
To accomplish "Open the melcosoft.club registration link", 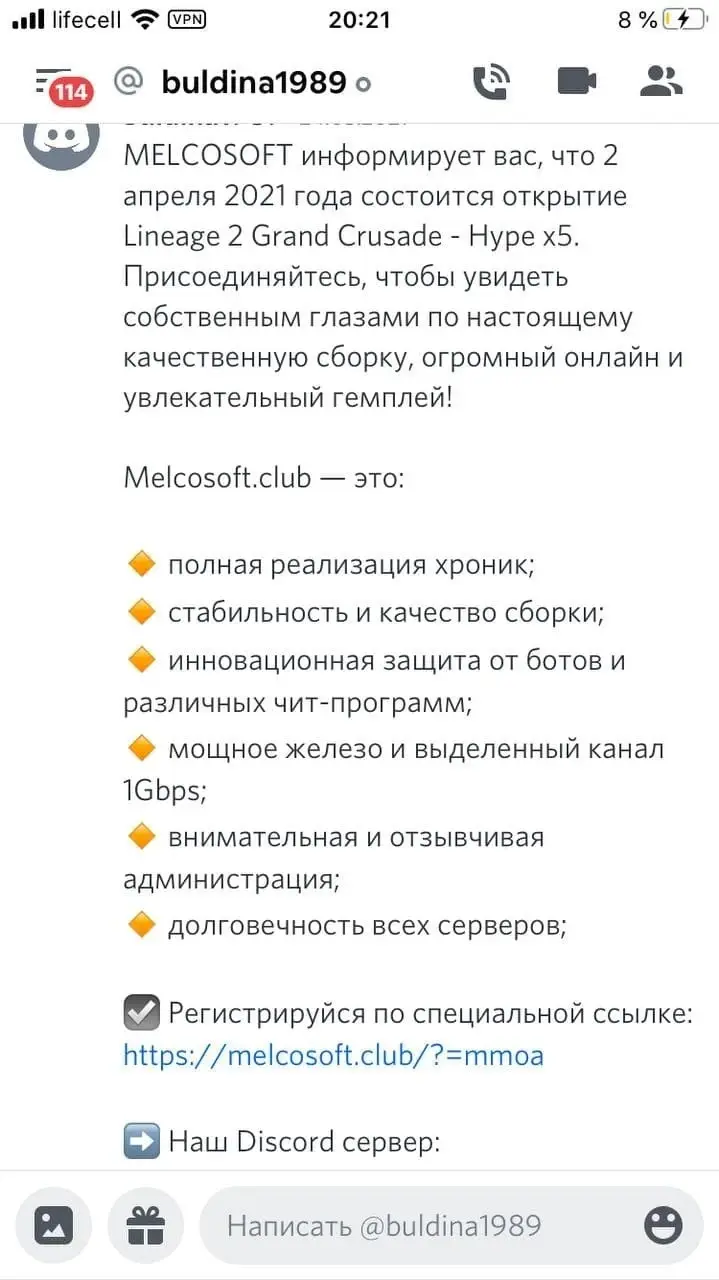I will tap(333, 1054).
